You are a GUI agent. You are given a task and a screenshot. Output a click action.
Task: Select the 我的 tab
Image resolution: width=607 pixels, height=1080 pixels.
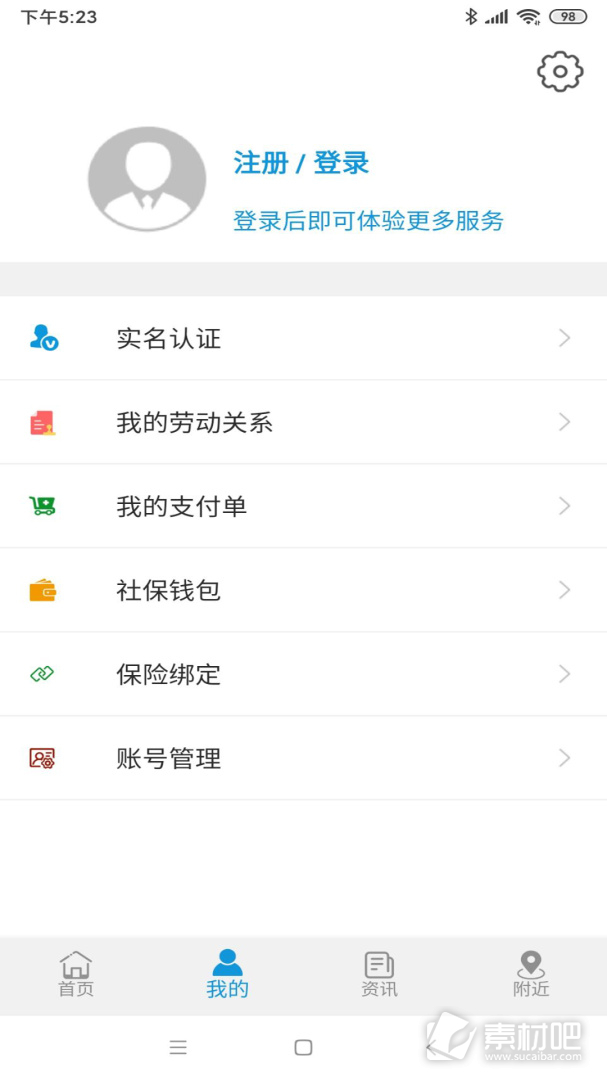[x=227, y=975]
